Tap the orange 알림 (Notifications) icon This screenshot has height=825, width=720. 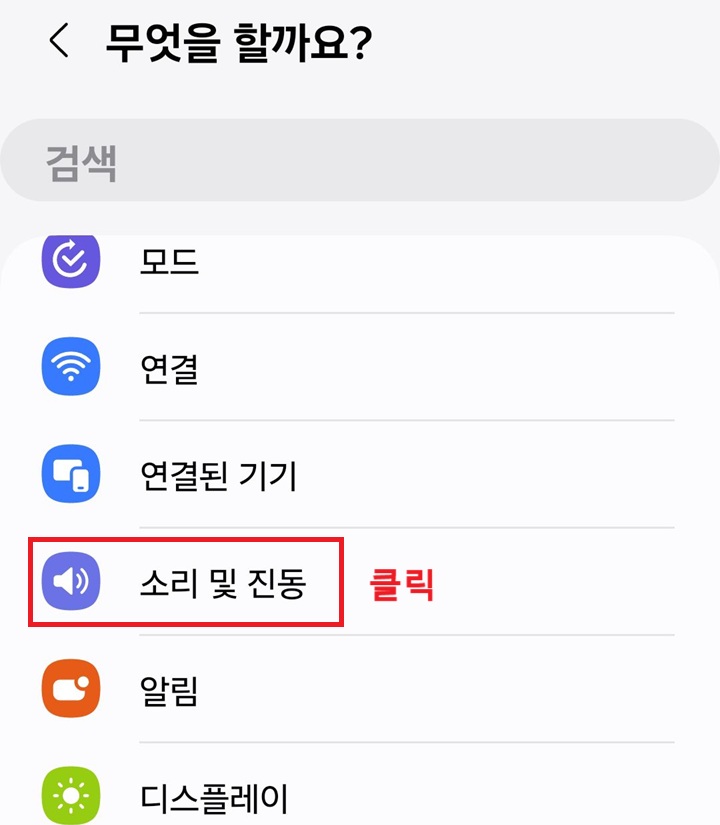(x=70, y=689)
